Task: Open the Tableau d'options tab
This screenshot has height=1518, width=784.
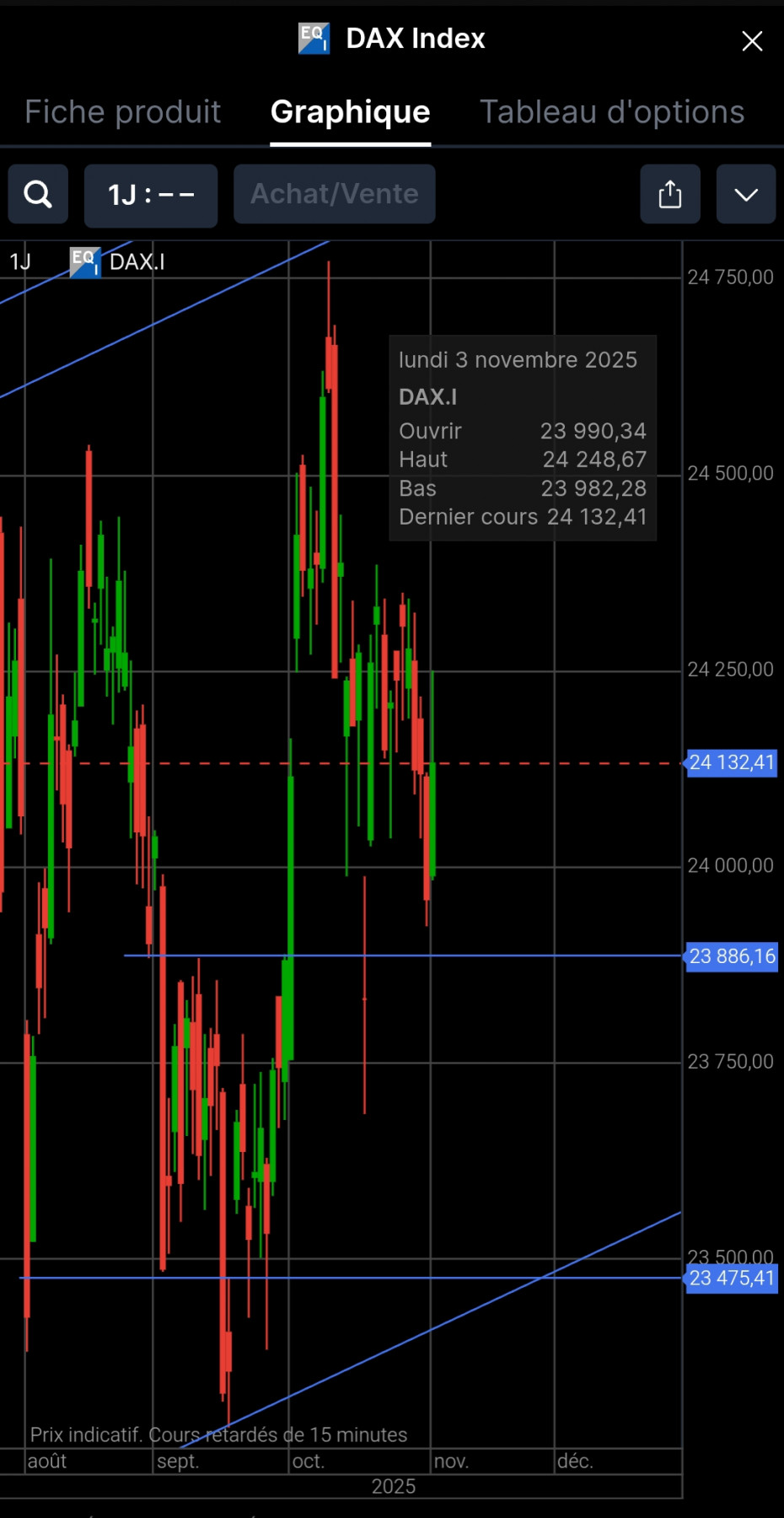Action: tap(612, 111)
